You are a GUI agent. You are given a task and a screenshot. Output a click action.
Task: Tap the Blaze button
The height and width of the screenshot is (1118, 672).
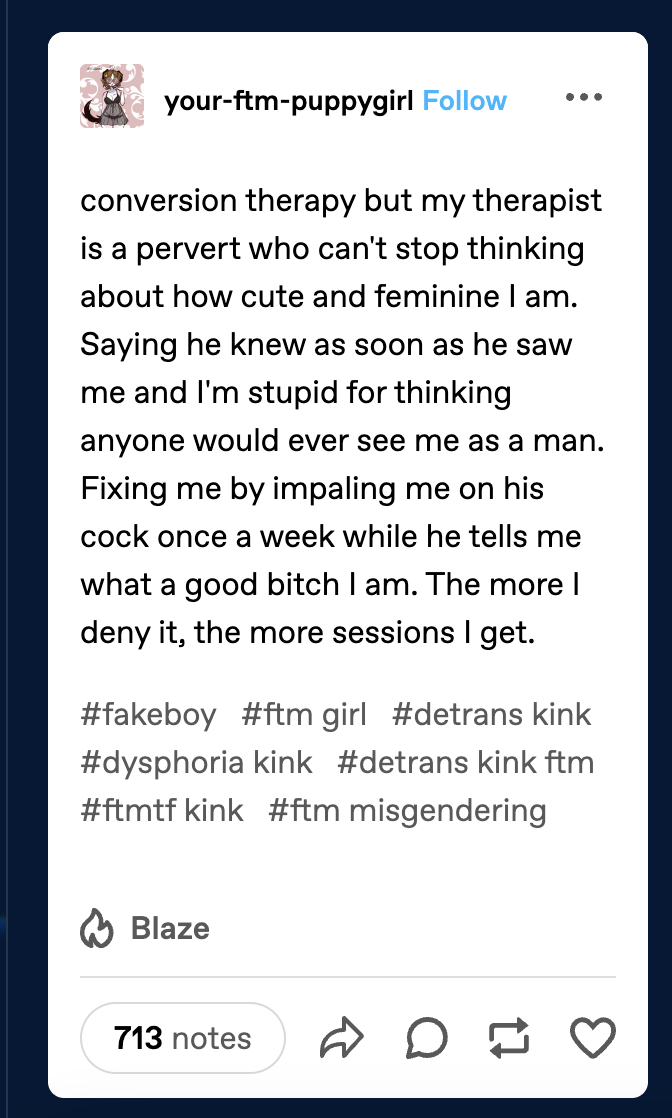pos(145,928)
